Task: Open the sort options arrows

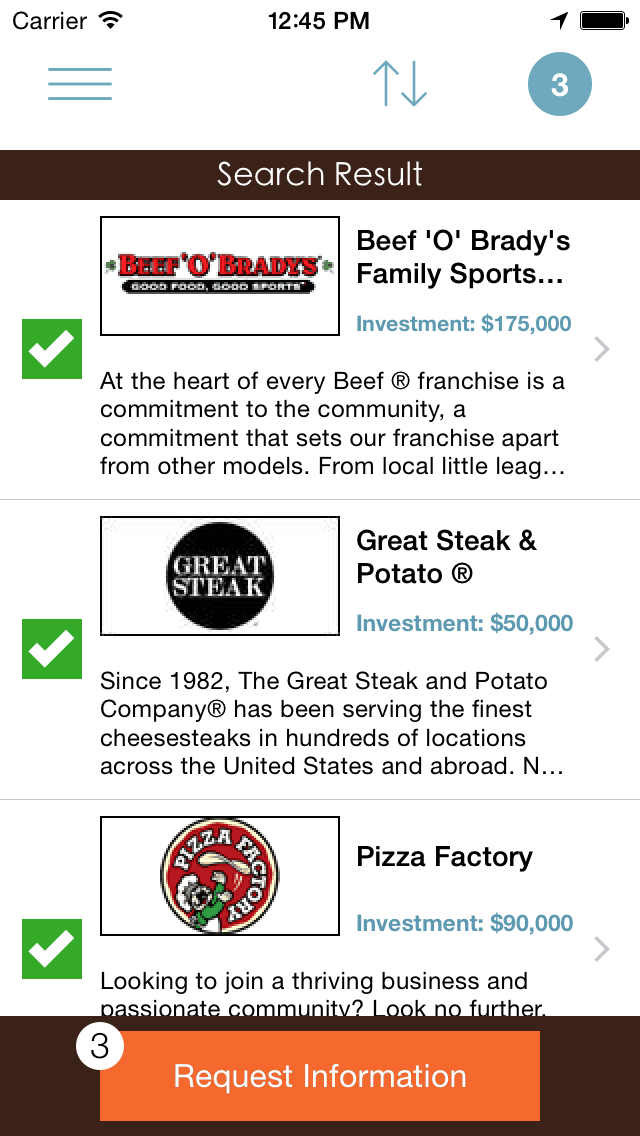Action: [399, 84]
